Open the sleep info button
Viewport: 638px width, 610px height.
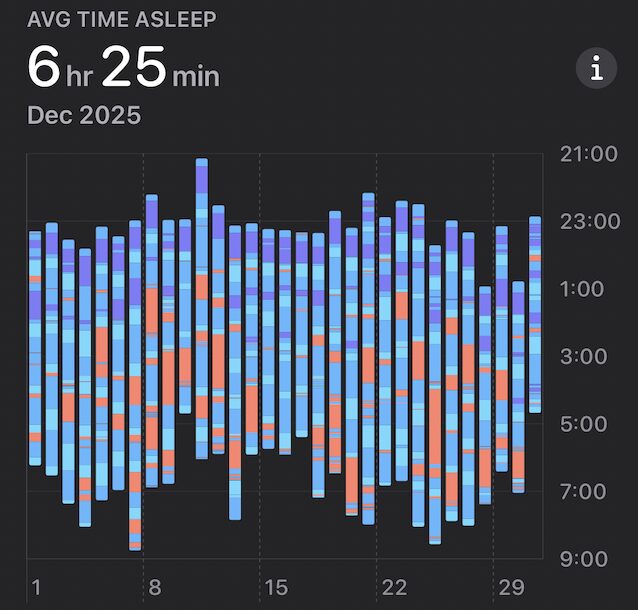pyautogui.click(x=597, y=68)
